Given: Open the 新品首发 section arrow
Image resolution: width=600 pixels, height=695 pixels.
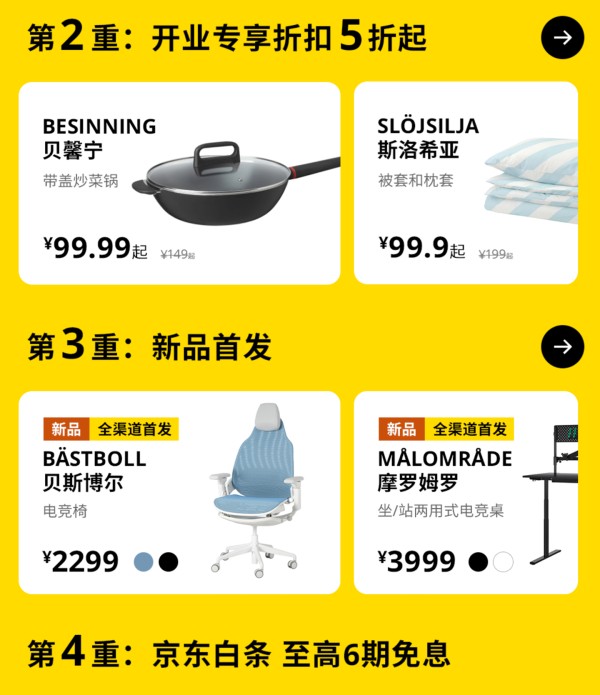Looking at the screenshot, I should click(x=562, y=347).
